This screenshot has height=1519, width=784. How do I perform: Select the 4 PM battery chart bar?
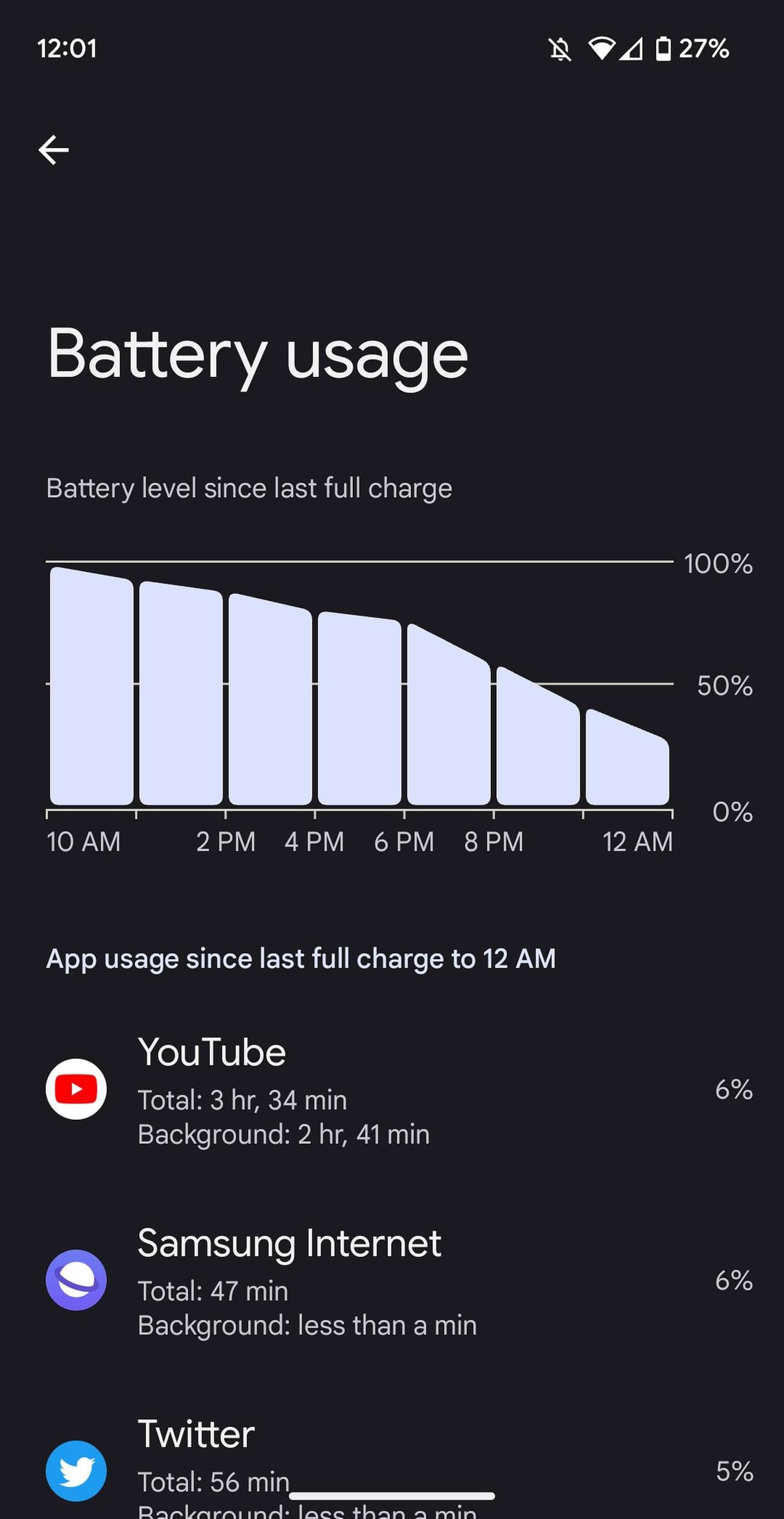[x=359, y=712]
